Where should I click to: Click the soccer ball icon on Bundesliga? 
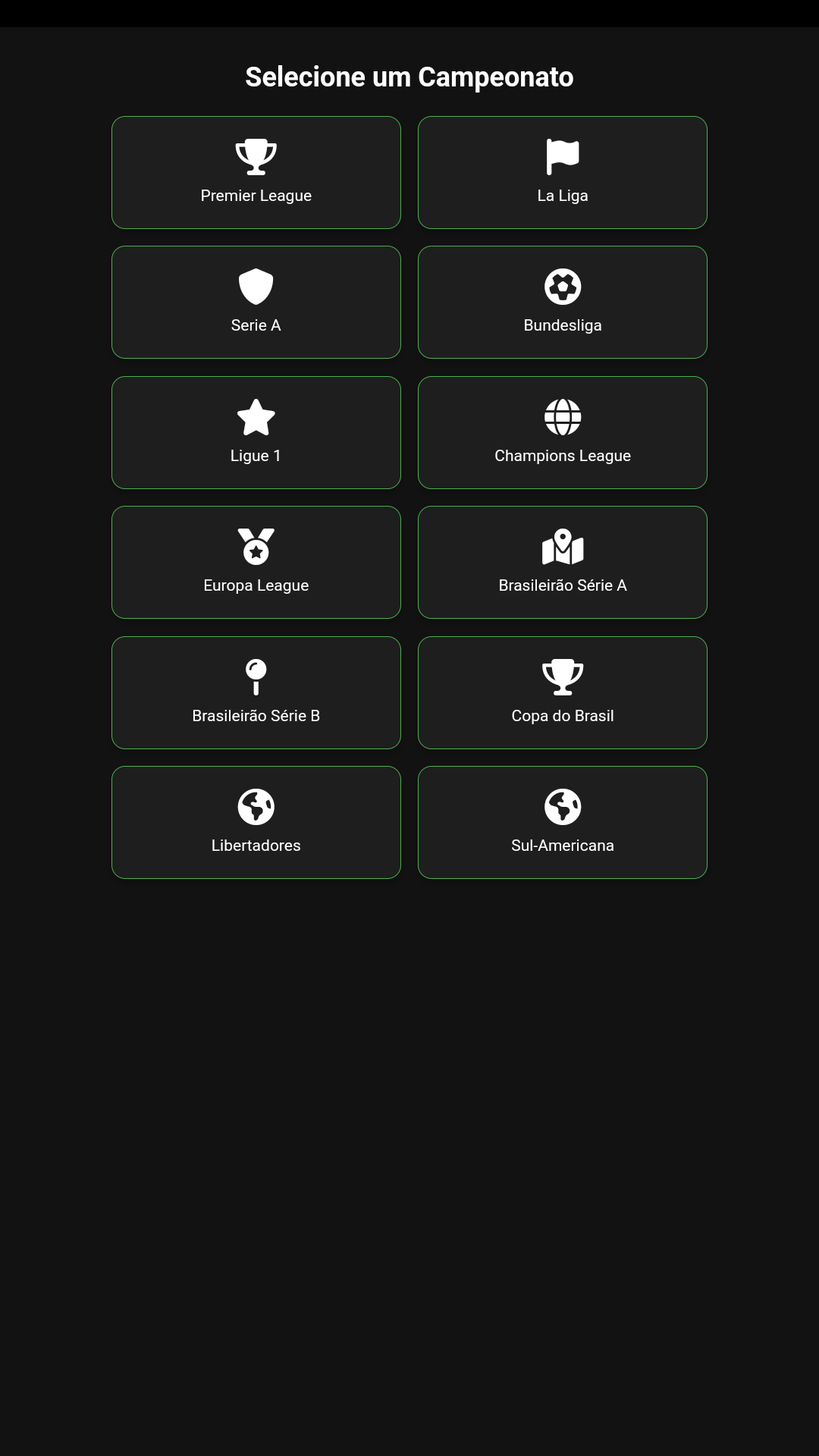(x=562, y=286)
